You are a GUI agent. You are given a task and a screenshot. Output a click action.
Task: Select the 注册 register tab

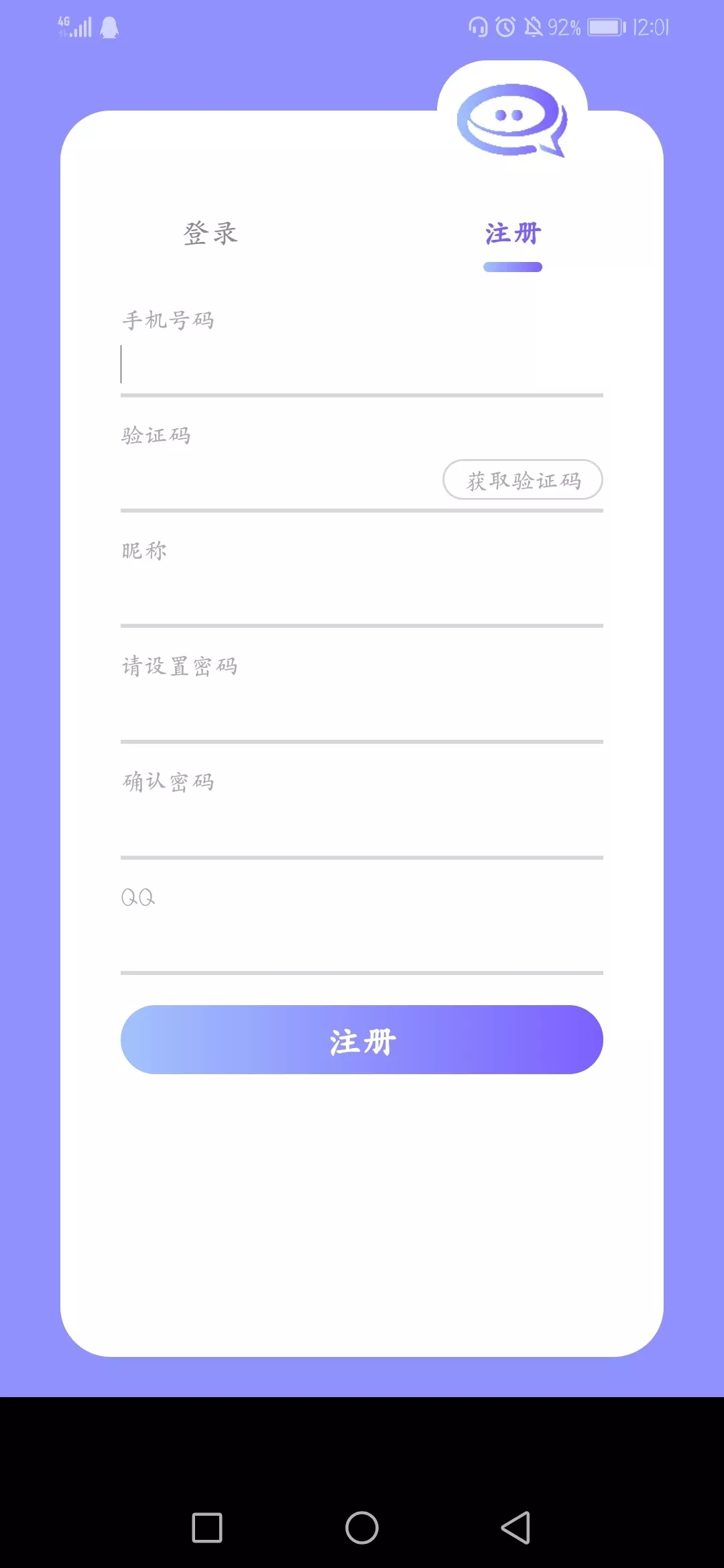tap(512, 234)
